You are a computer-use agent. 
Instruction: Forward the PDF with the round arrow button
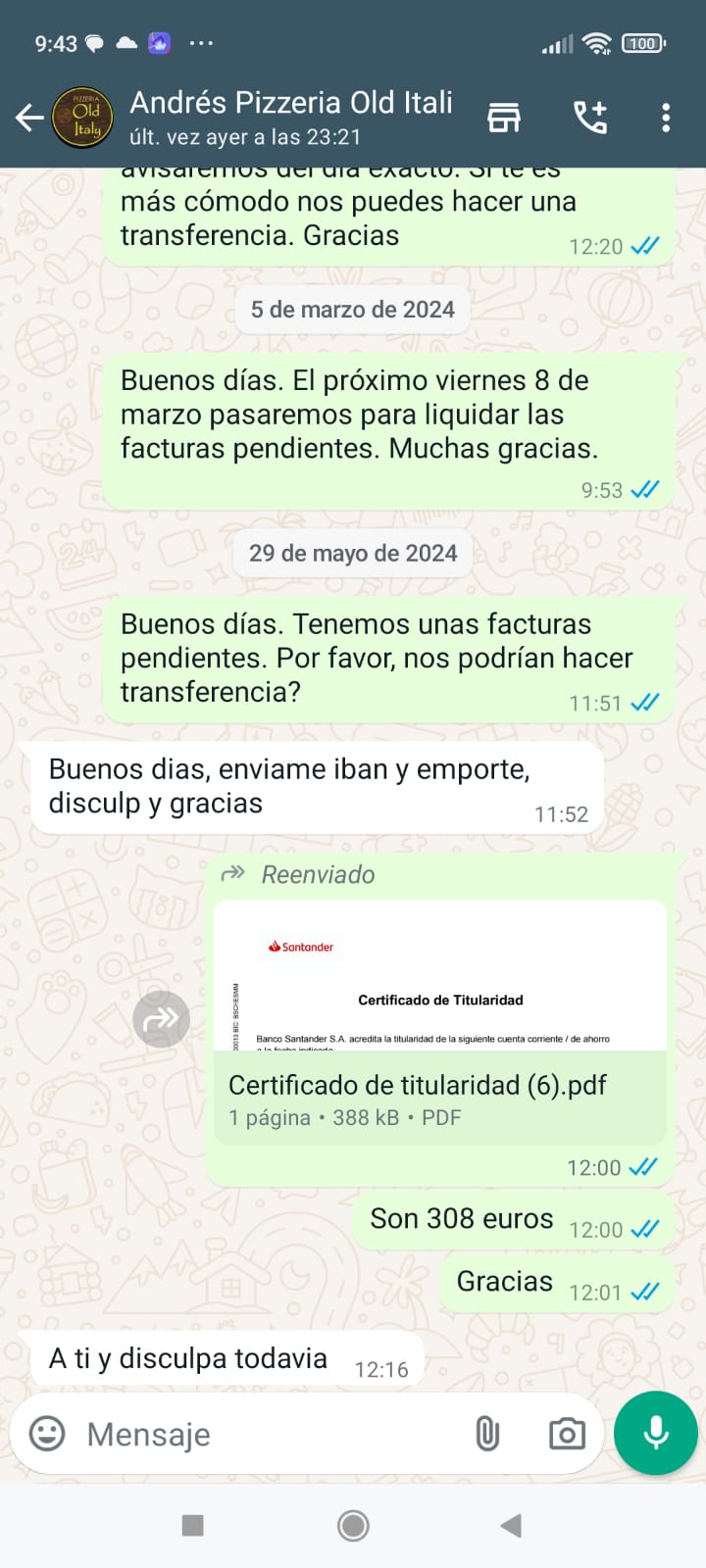point(161,1020)
